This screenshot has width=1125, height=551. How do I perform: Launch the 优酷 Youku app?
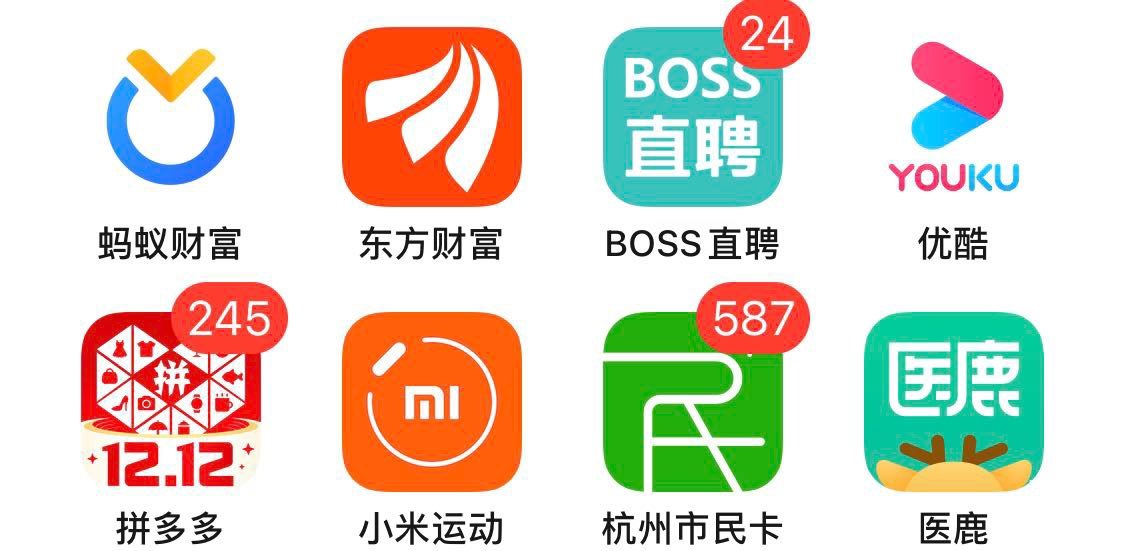click(953, 118)
